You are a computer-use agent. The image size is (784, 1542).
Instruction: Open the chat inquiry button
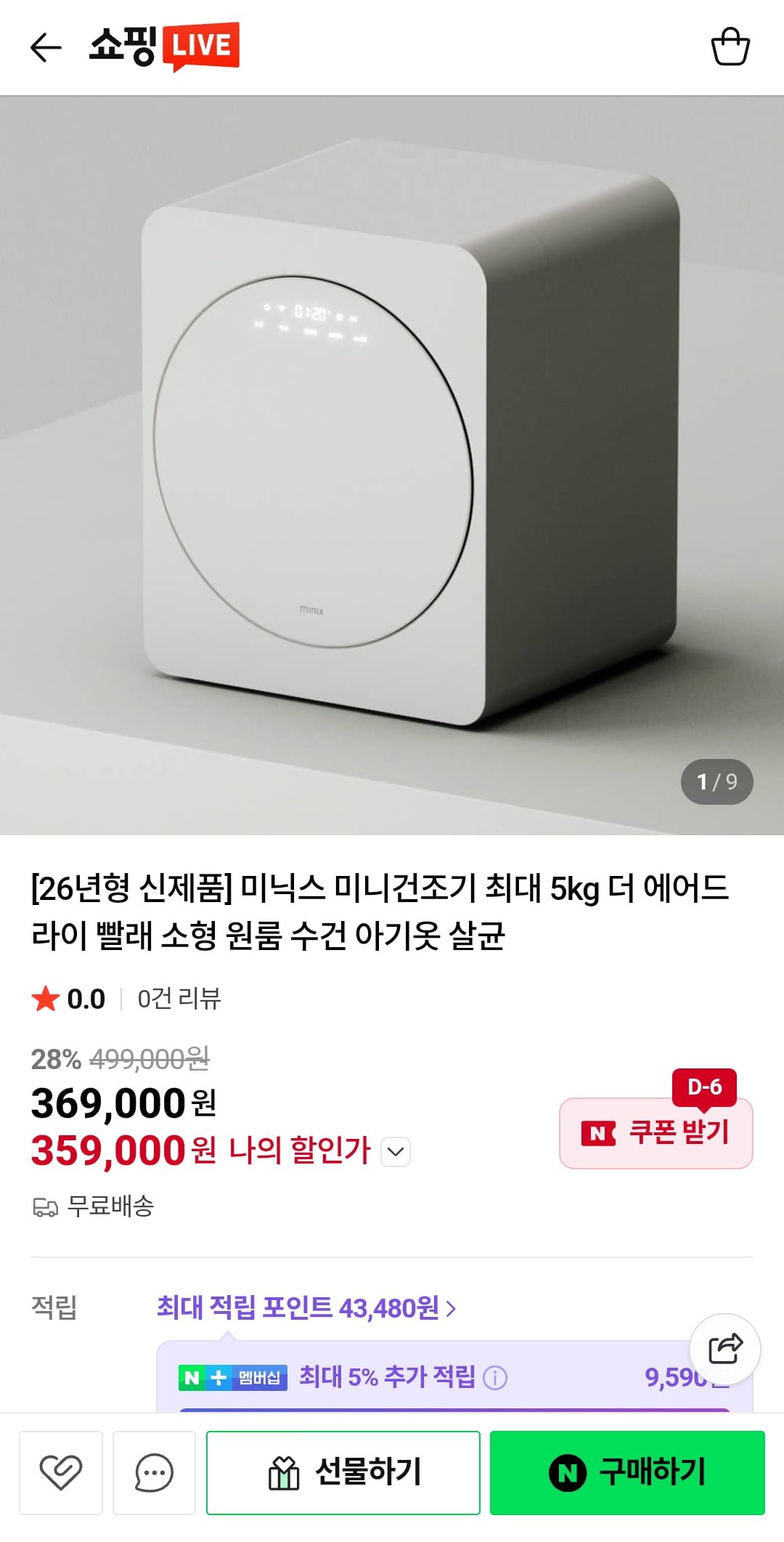154,1472
